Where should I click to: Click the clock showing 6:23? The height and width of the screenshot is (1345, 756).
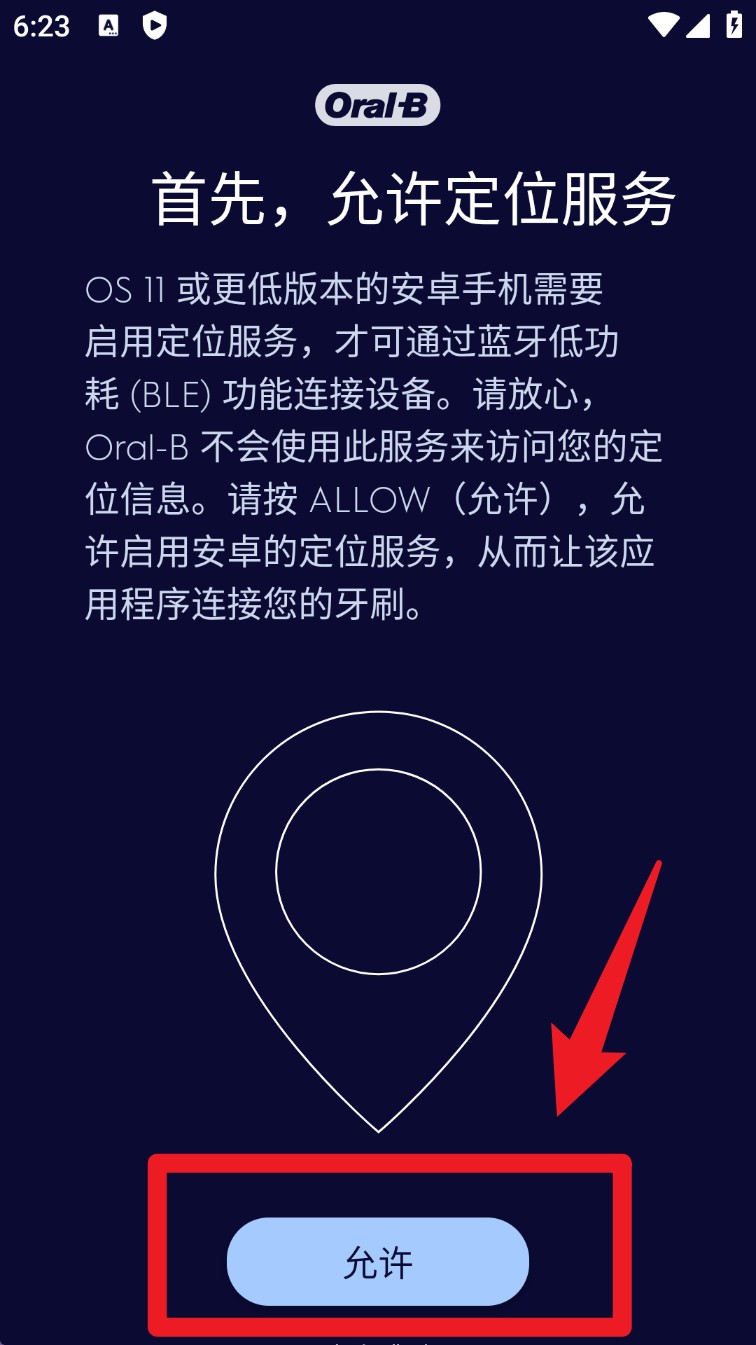click(44, 27)
